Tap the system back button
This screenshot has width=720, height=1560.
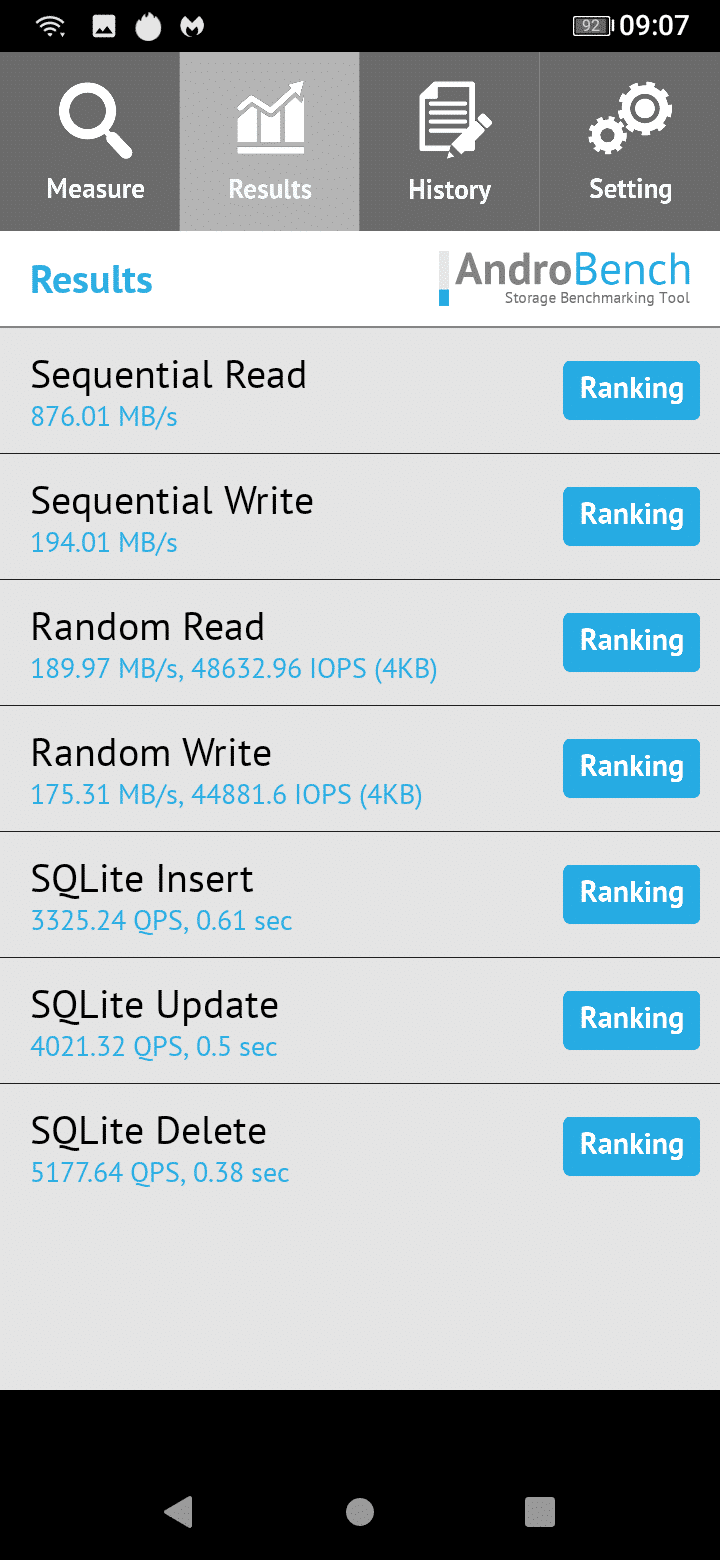pyautogui.click(x=179, y=1512)
